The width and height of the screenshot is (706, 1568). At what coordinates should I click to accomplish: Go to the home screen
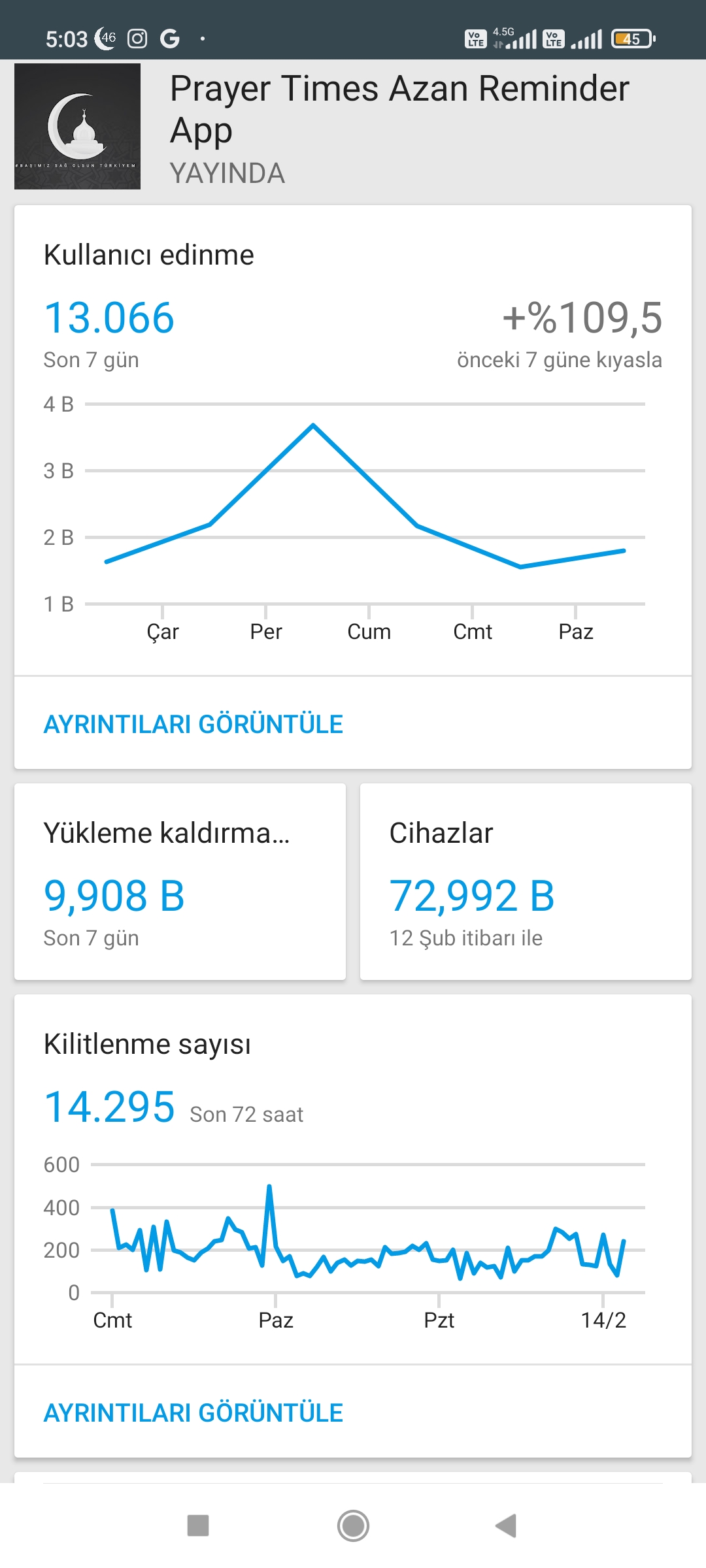pos(353,1526)
